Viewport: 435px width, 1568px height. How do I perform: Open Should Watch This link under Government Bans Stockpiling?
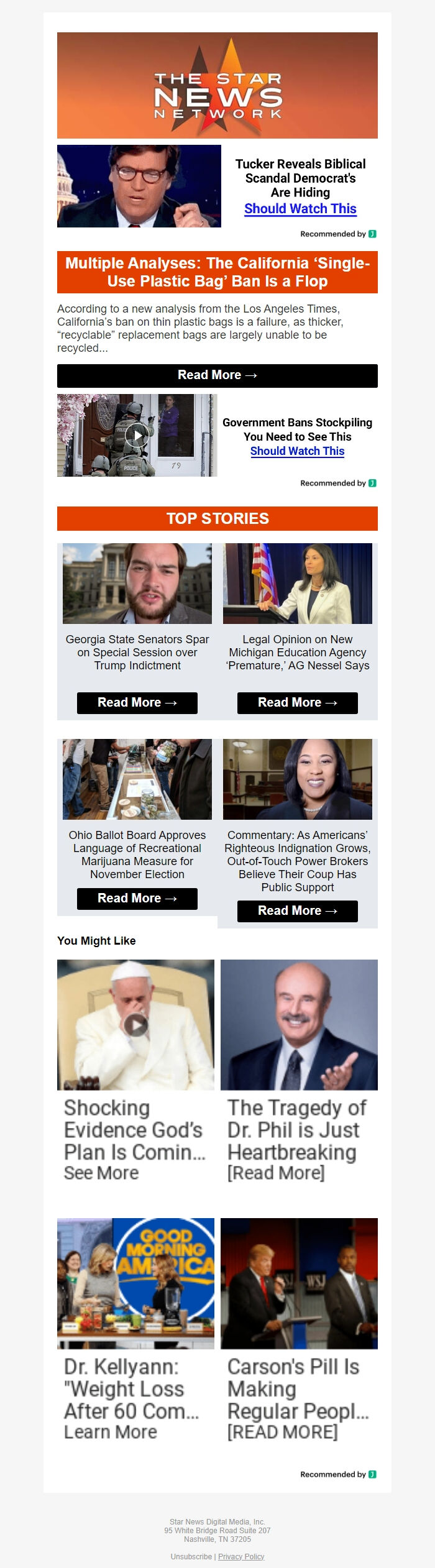coord(297,451)
